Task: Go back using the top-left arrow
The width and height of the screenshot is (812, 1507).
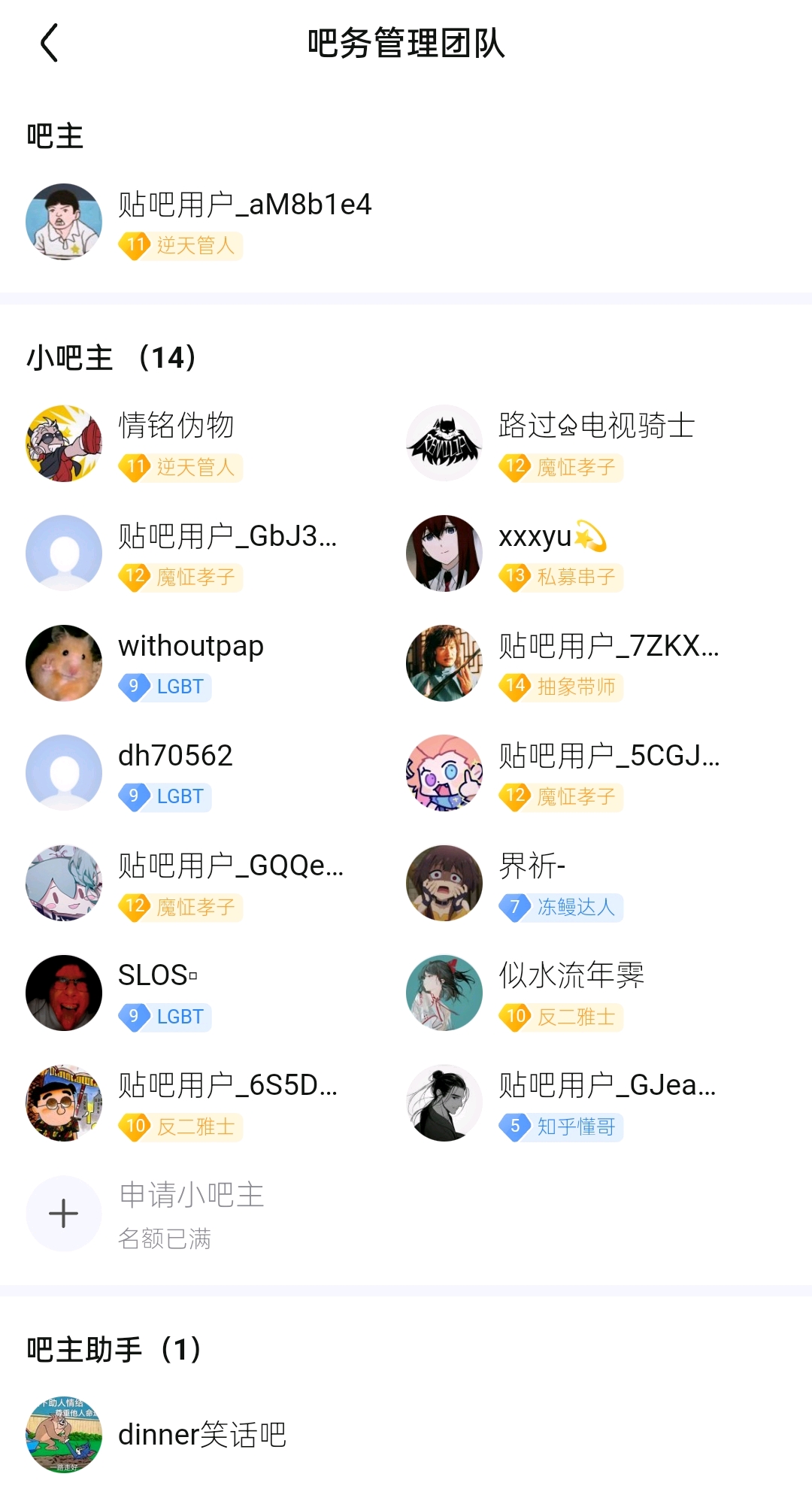Action: [x=50, y=43]
